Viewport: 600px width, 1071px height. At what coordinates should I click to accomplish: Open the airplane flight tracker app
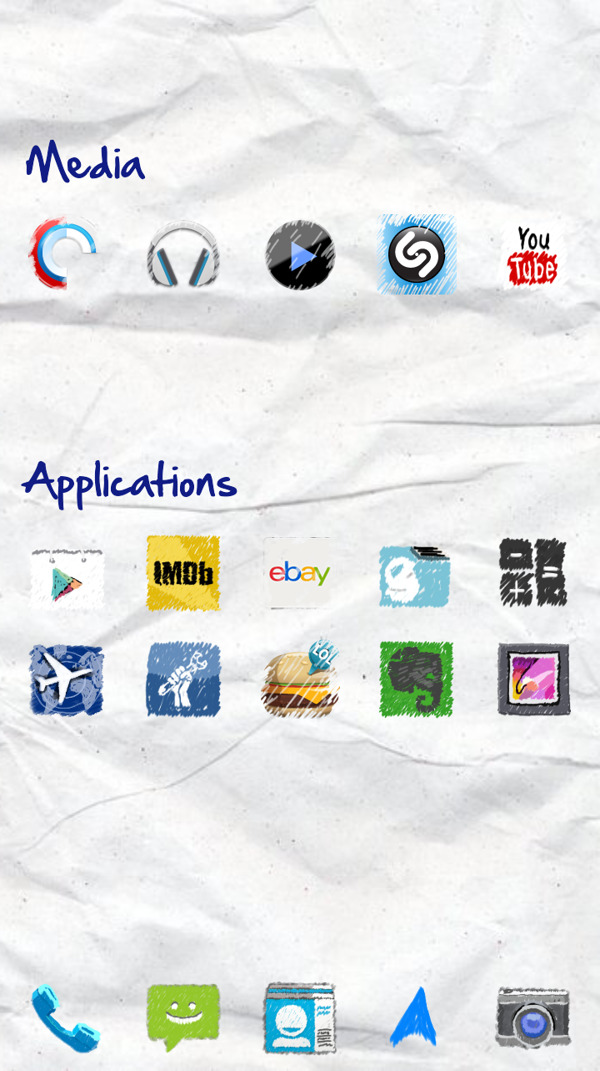tap(66, 680)
